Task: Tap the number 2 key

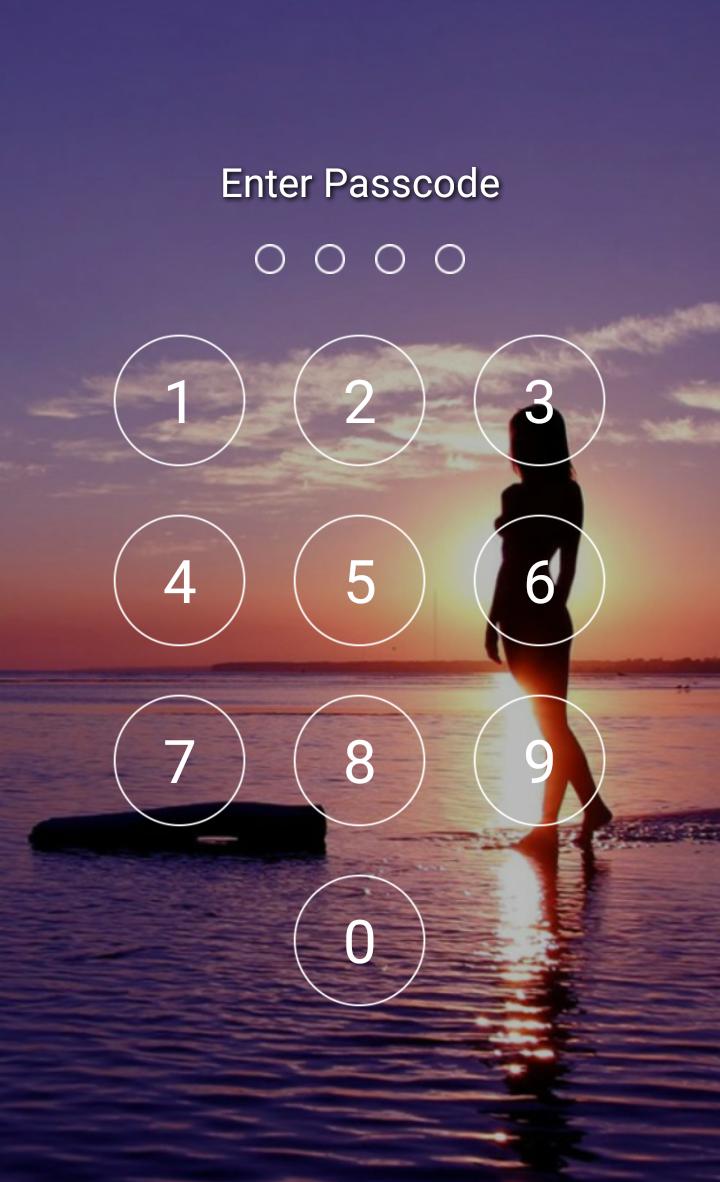Action: 360,400
